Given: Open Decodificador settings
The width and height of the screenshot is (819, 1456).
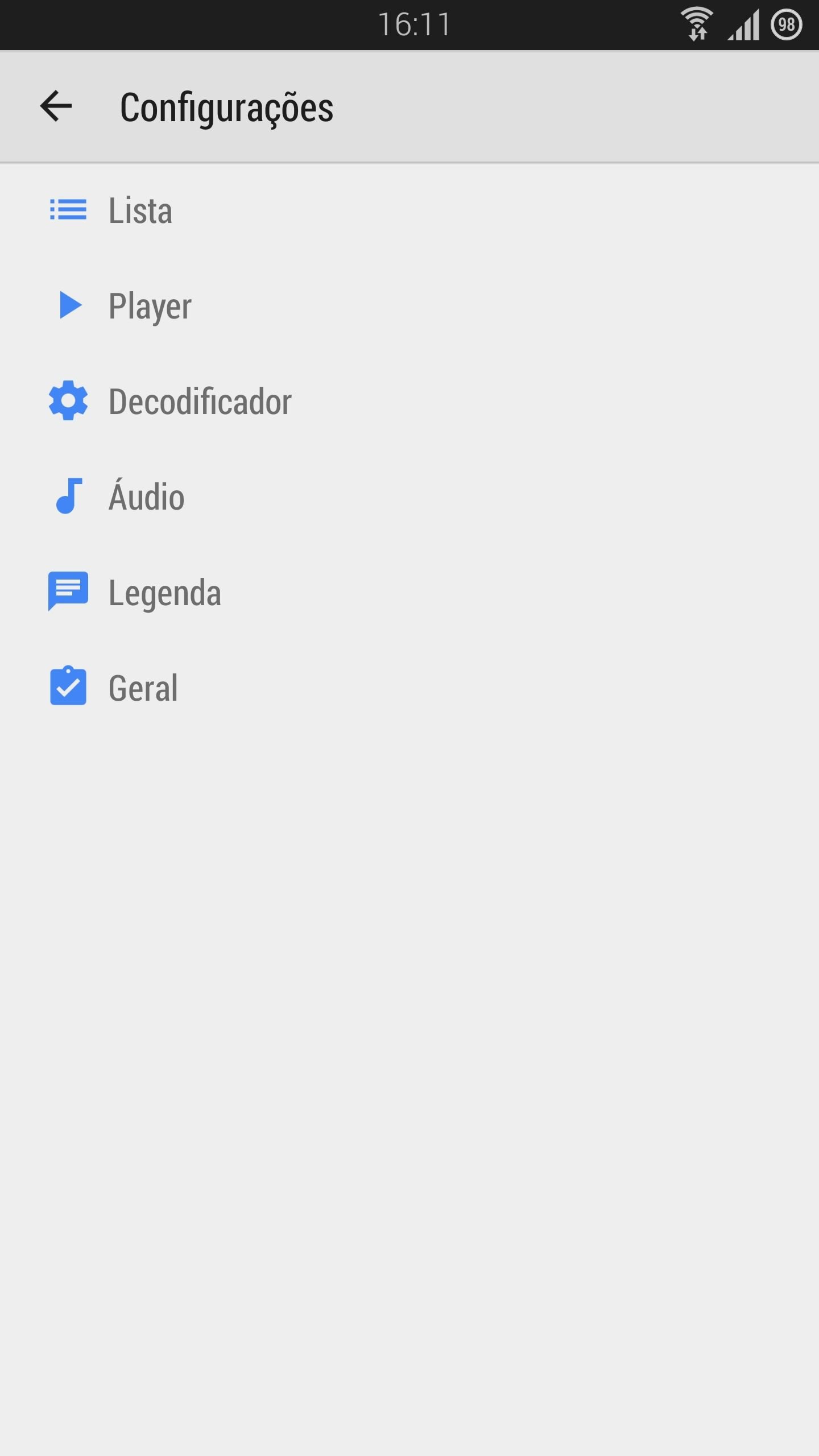Looking at the screenshot, I should coord(409,402).
